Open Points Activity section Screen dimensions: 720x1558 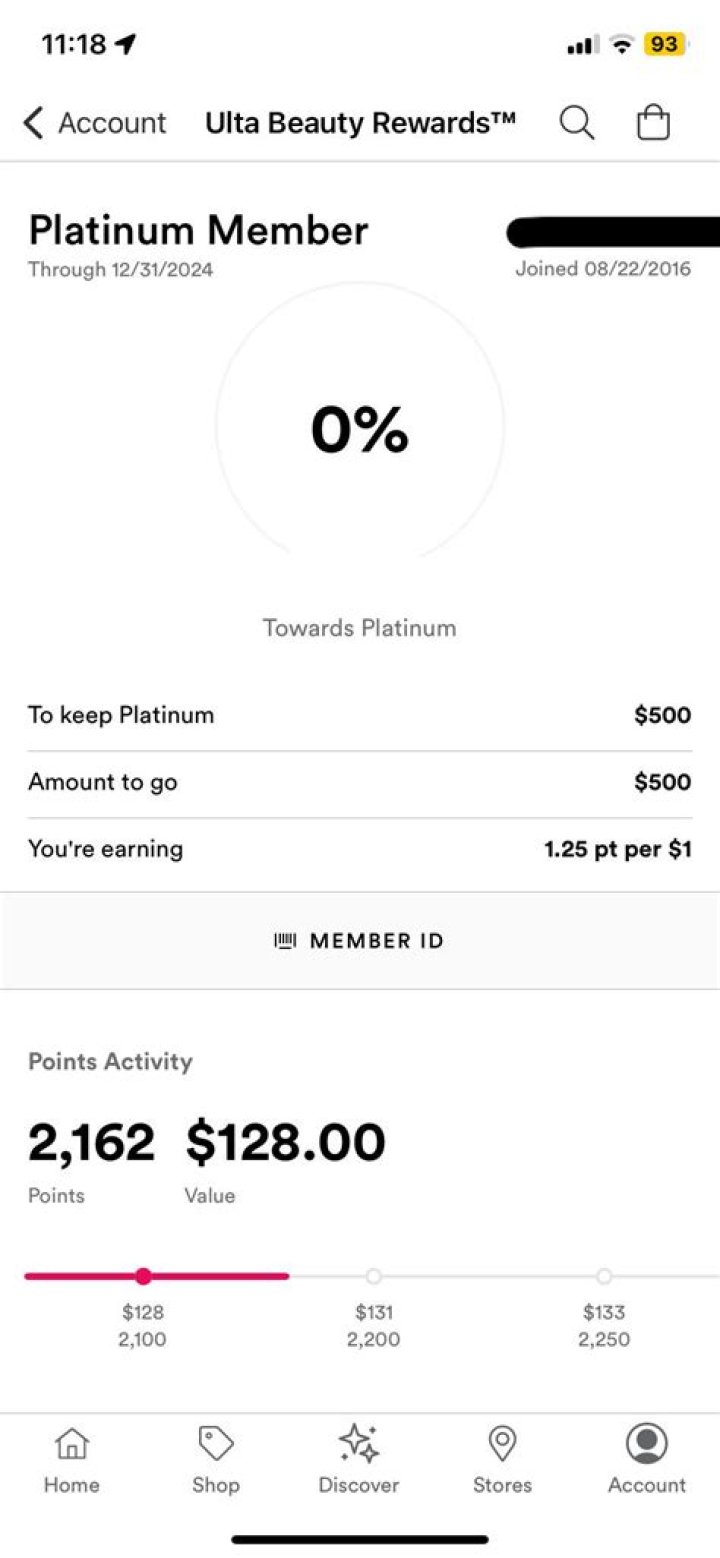pos(110,1061)
